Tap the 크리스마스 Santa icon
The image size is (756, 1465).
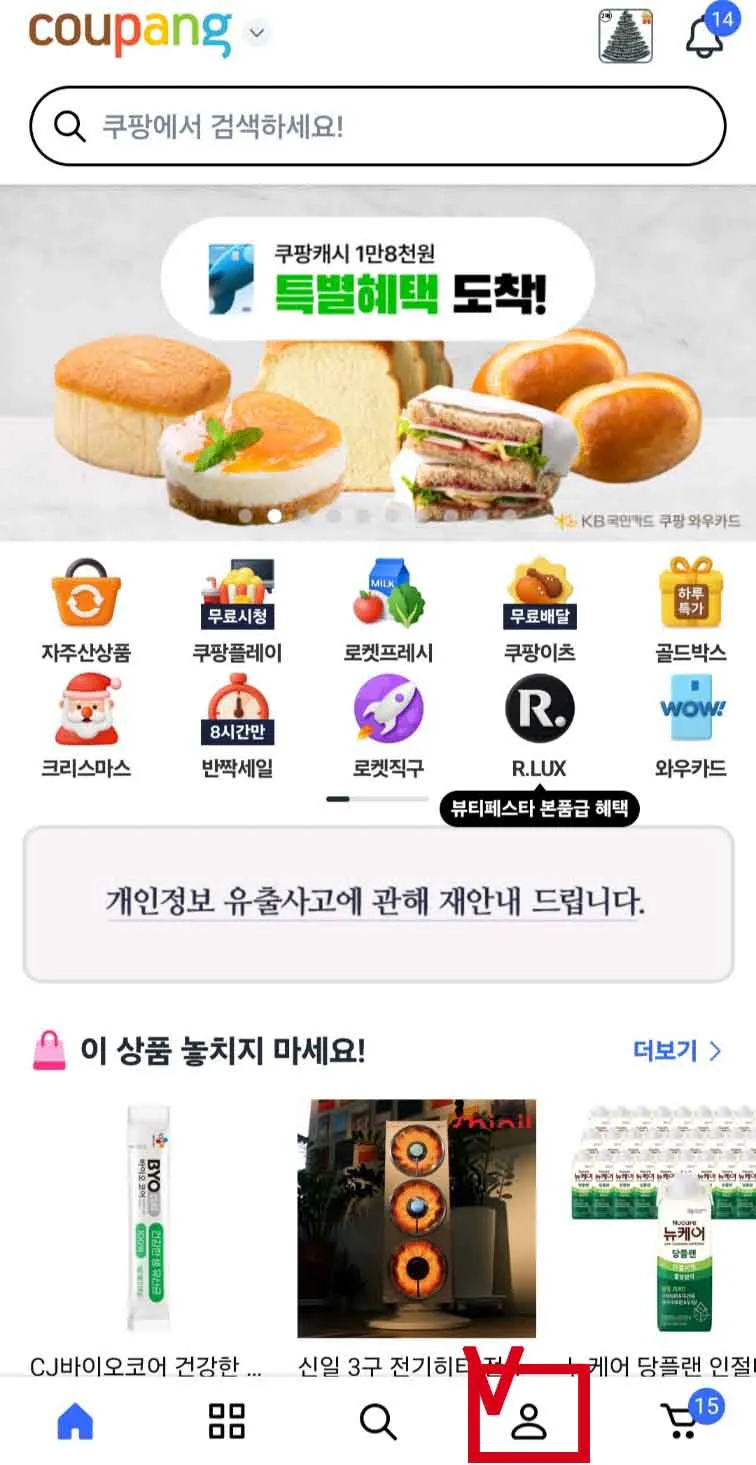pyautogui.click(x=87, y=712)
